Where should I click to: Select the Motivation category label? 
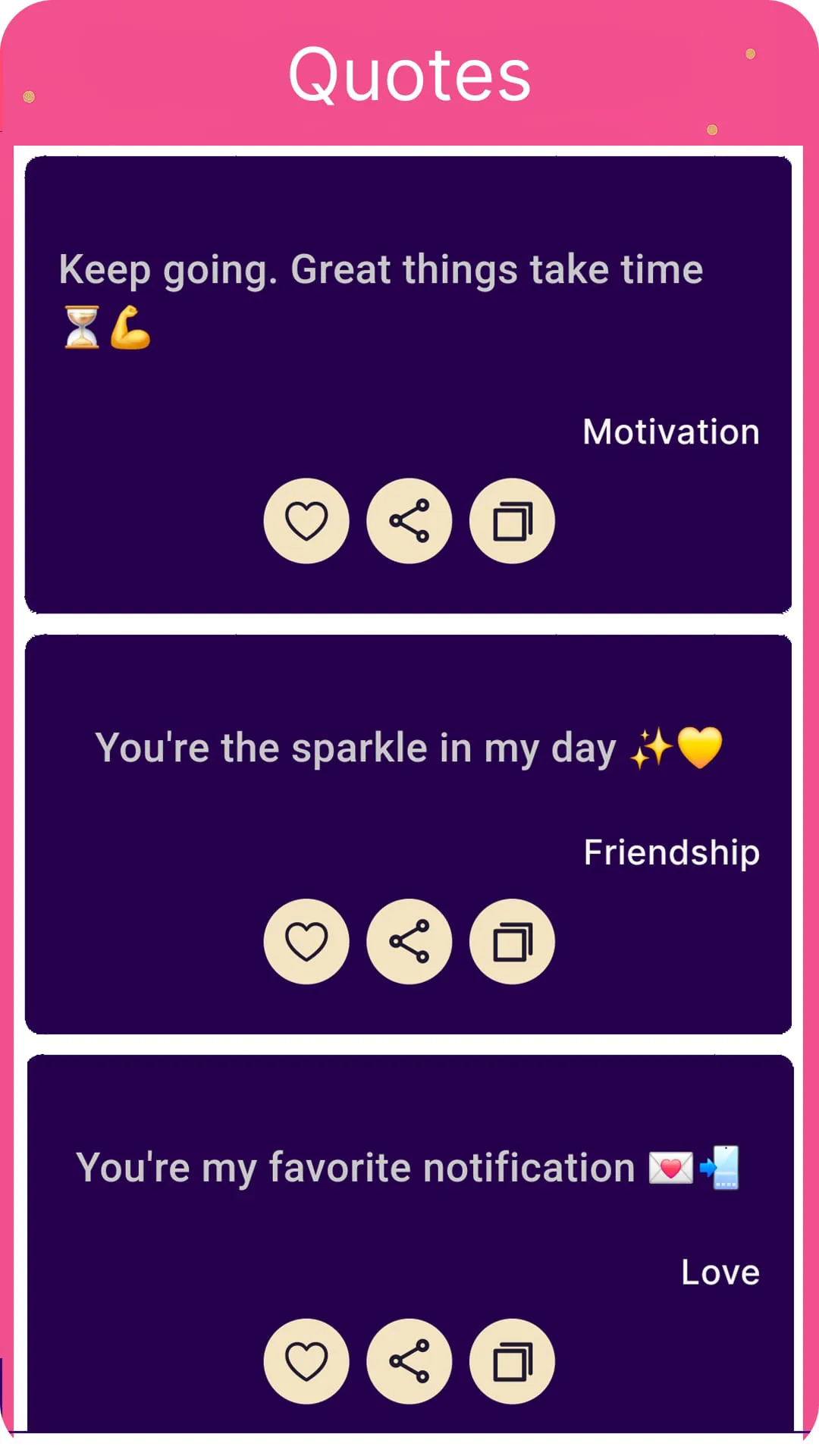point(670,431)
